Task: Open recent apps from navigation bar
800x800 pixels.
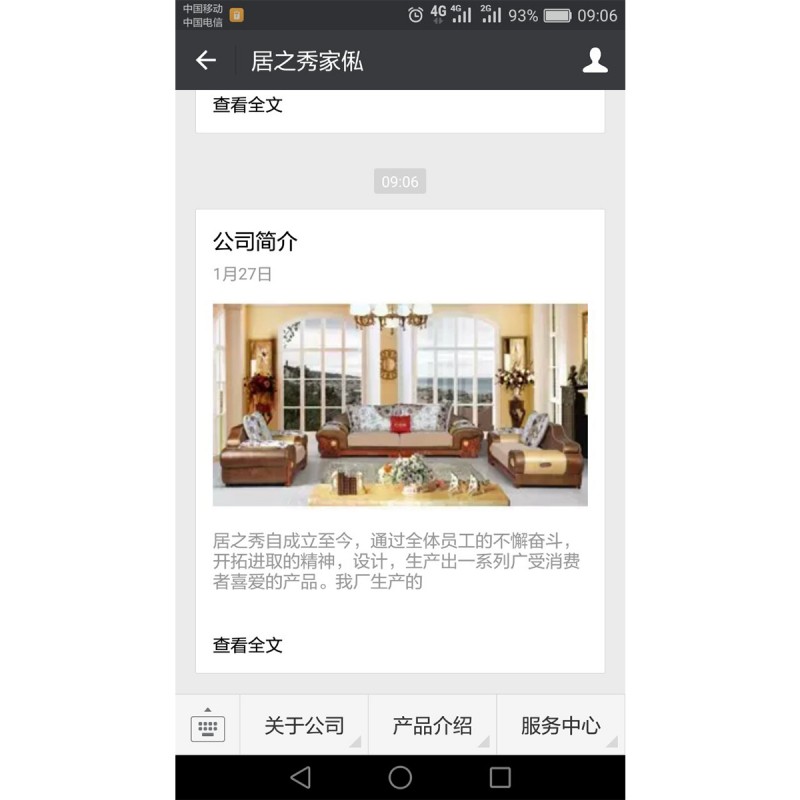Action: pos(500,777)
